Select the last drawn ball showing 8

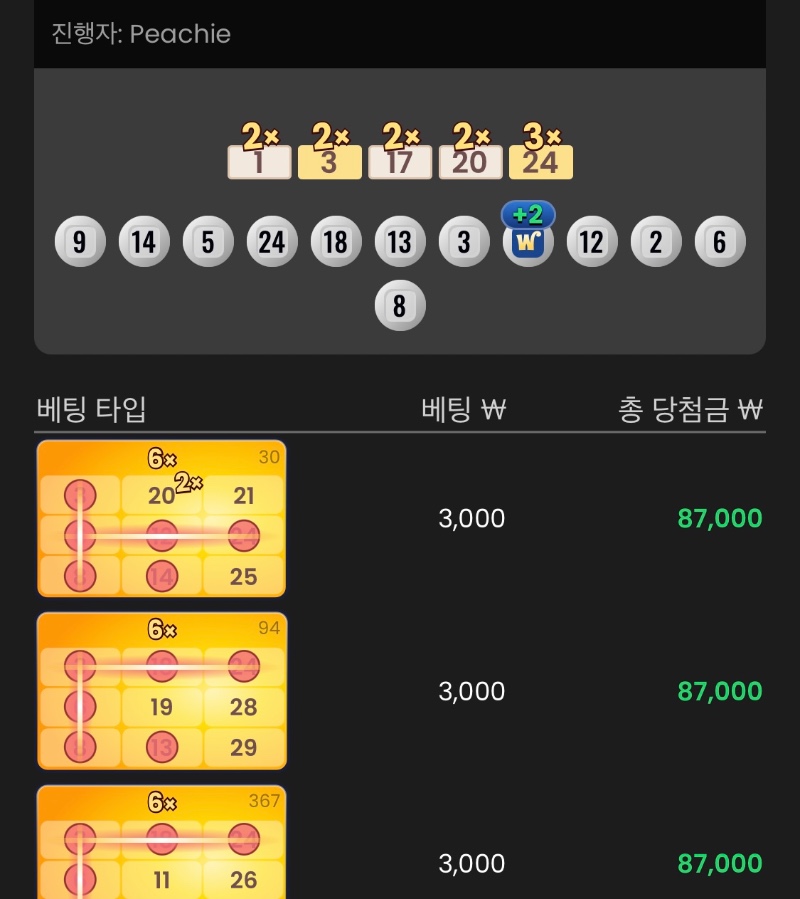tap(399, 306)
